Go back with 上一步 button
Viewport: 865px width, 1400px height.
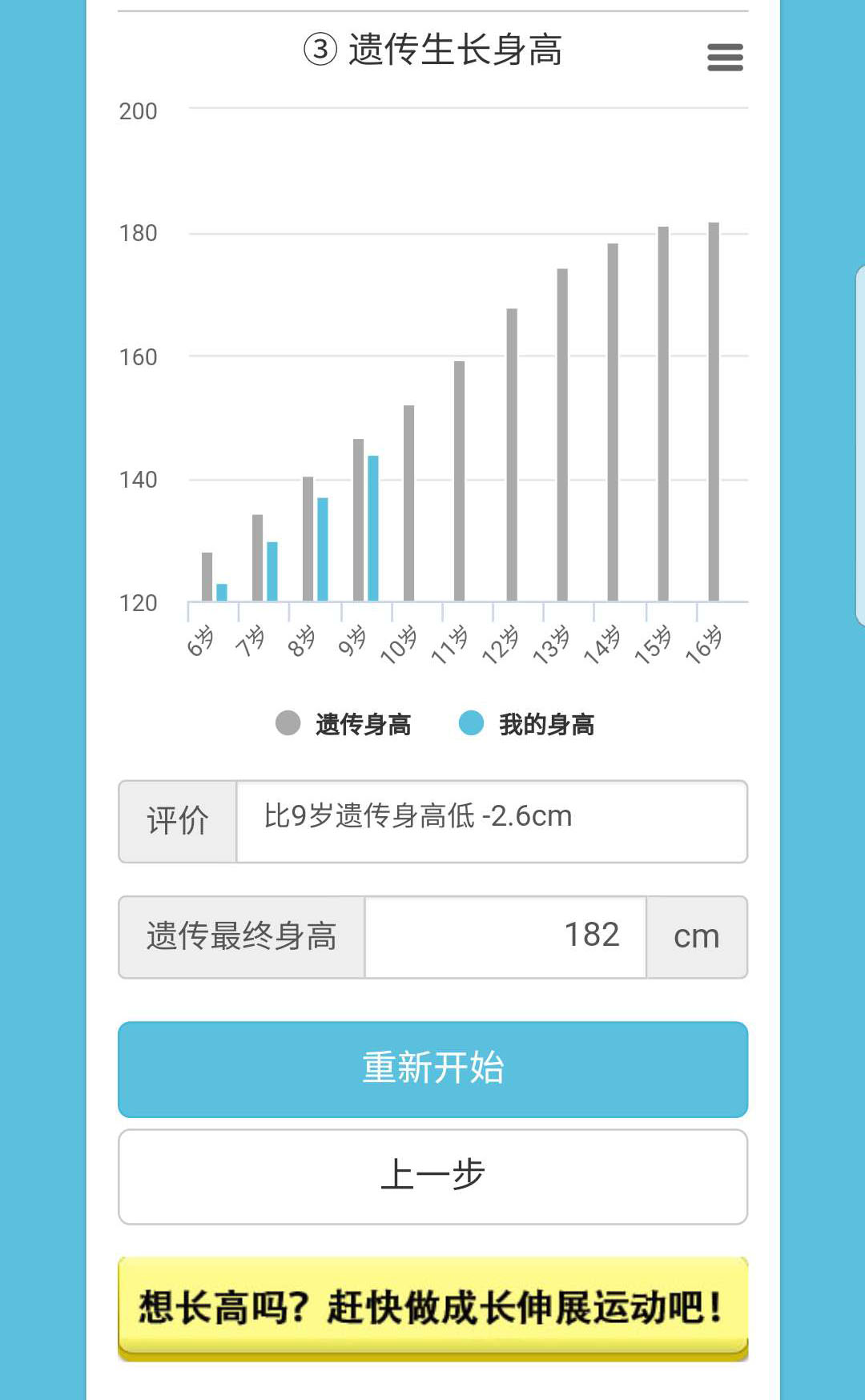point(432,1177)
